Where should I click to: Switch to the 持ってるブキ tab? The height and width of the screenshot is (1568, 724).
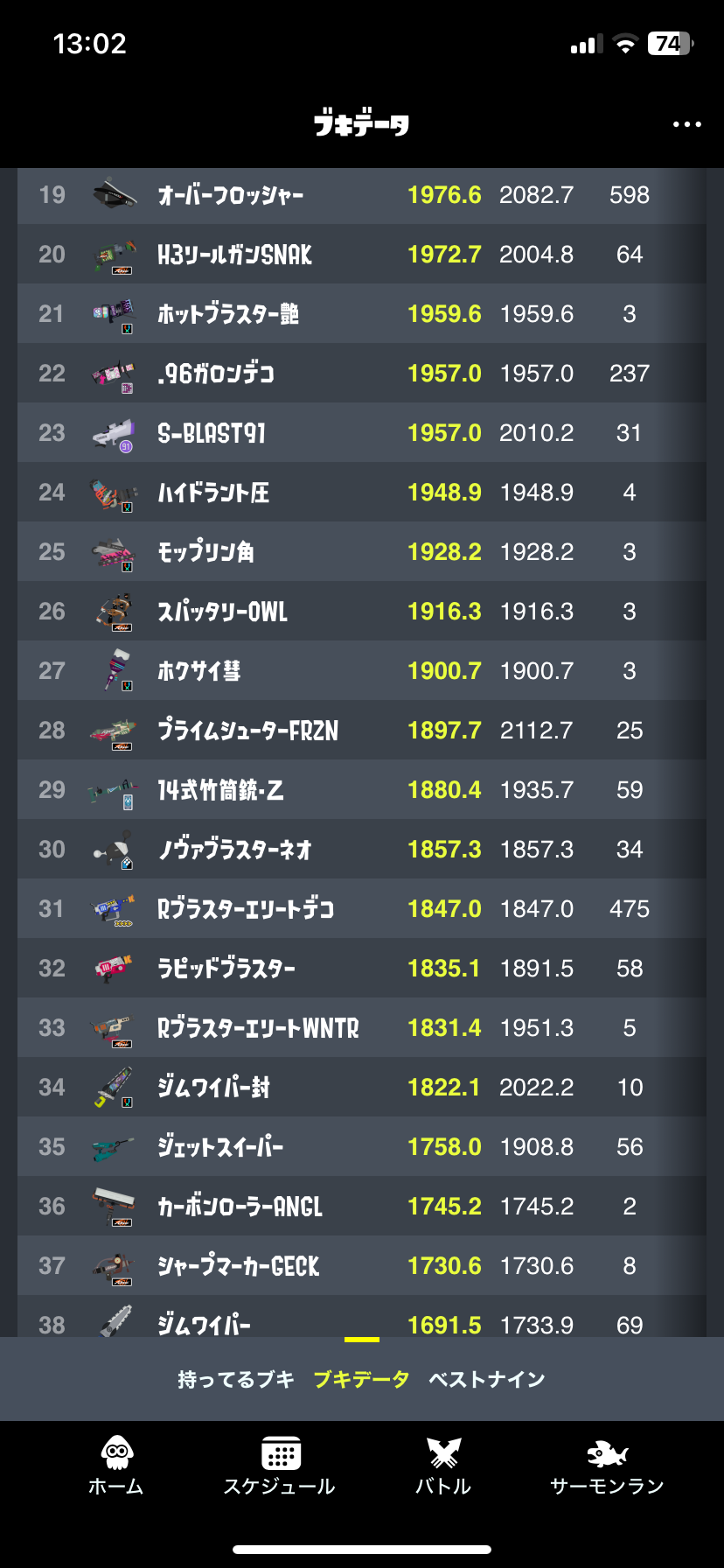pos(236,1380)
